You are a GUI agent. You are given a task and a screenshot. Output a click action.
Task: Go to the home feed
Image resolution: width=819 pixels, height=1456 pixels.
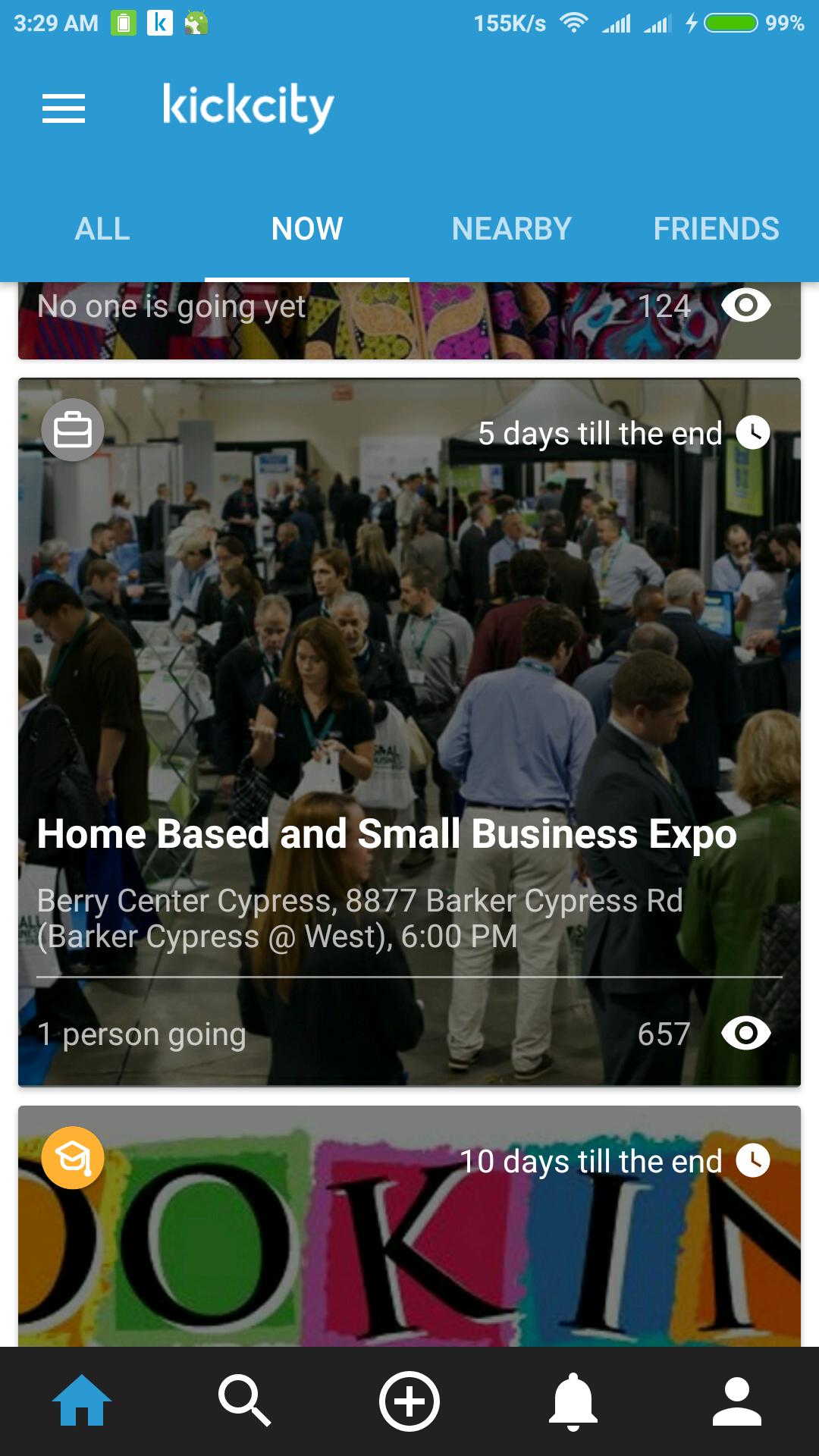[x=82, y=1401]
